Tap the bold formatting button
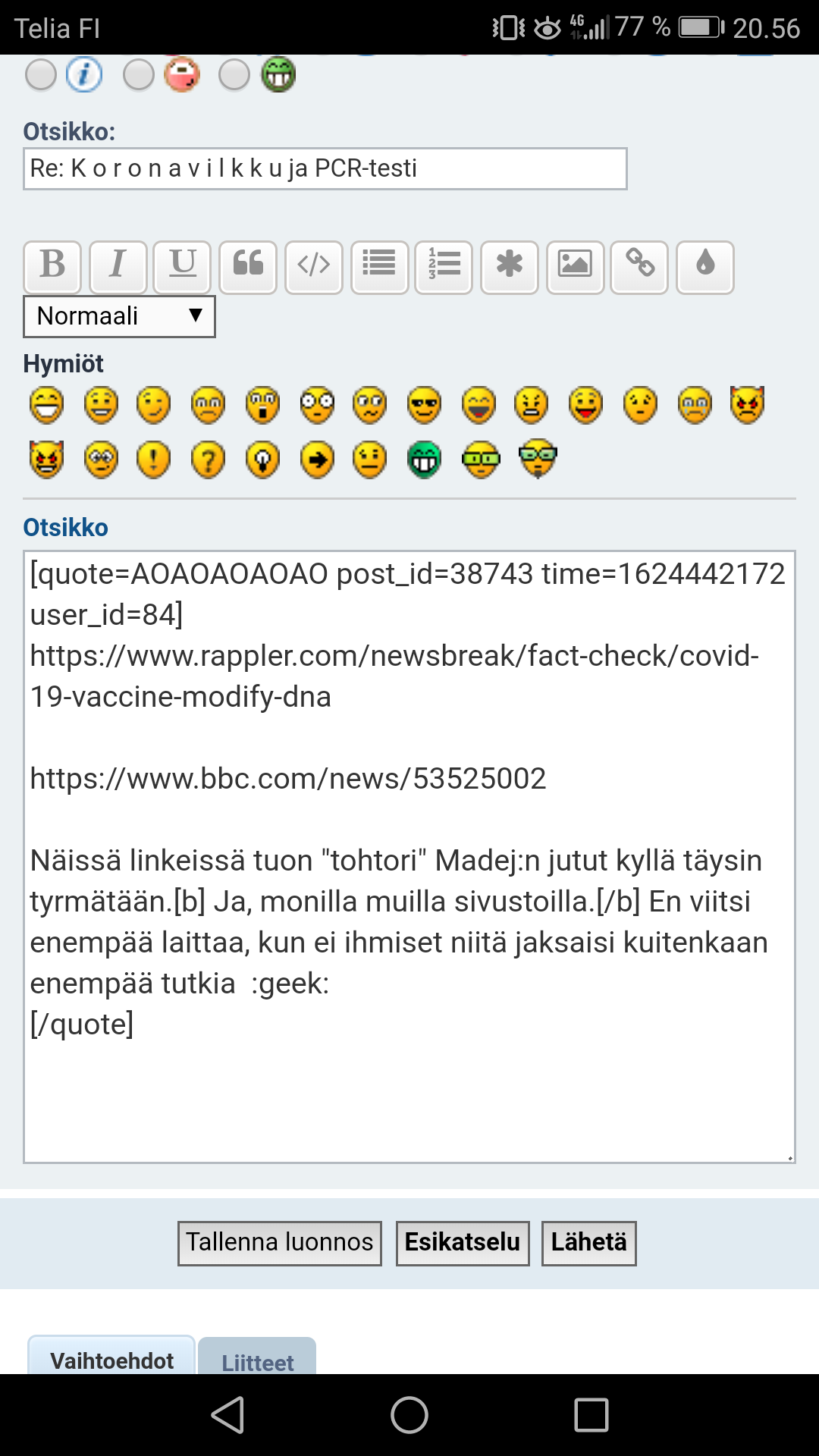Image resolution: width=819 pixels, height=1456 pixels. [52, 267]
